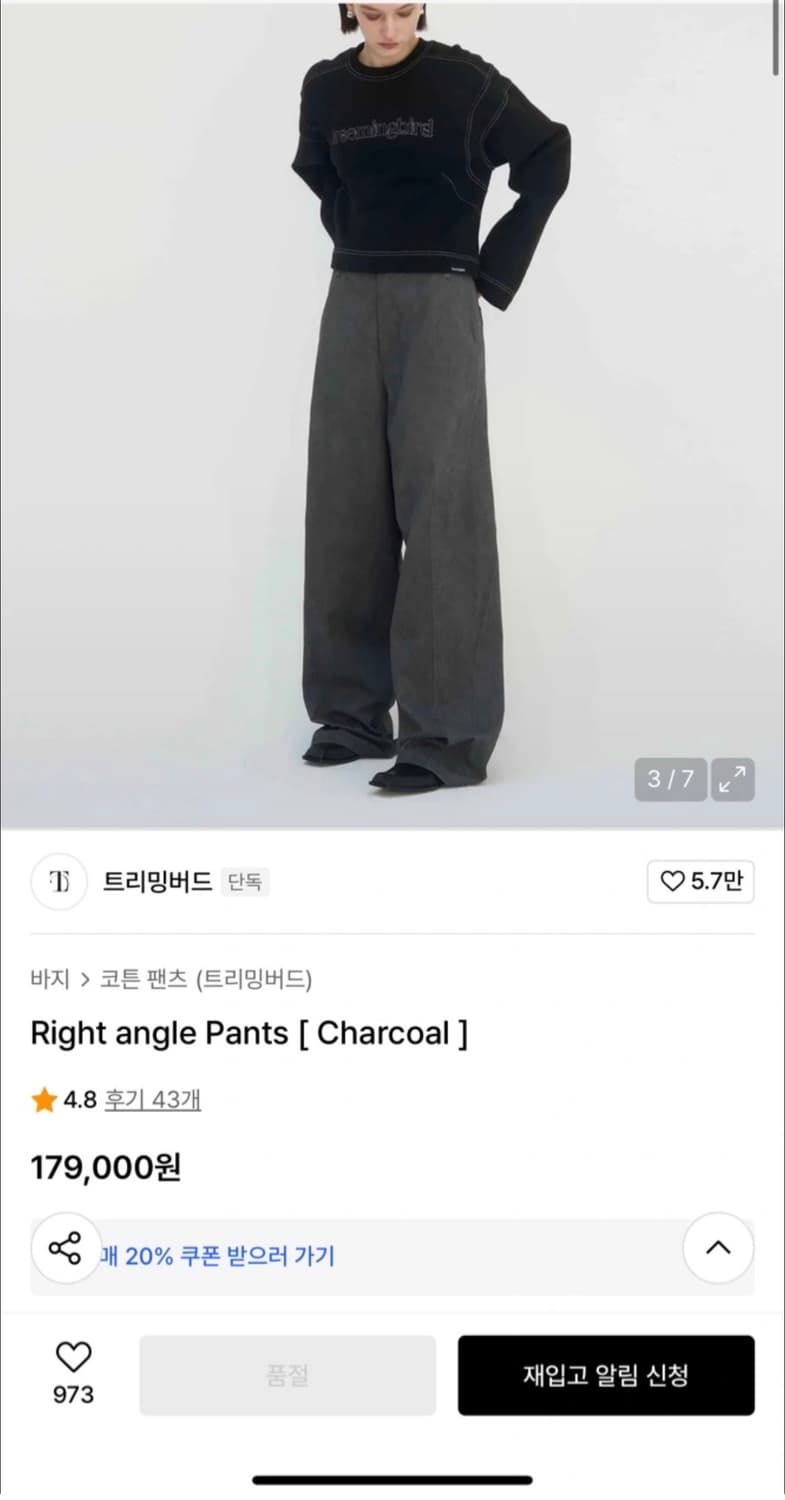Viewport: 785px width, 1500px height.
Task: Tap the share icon above the coupon banner
Action: coord(66,1248)
